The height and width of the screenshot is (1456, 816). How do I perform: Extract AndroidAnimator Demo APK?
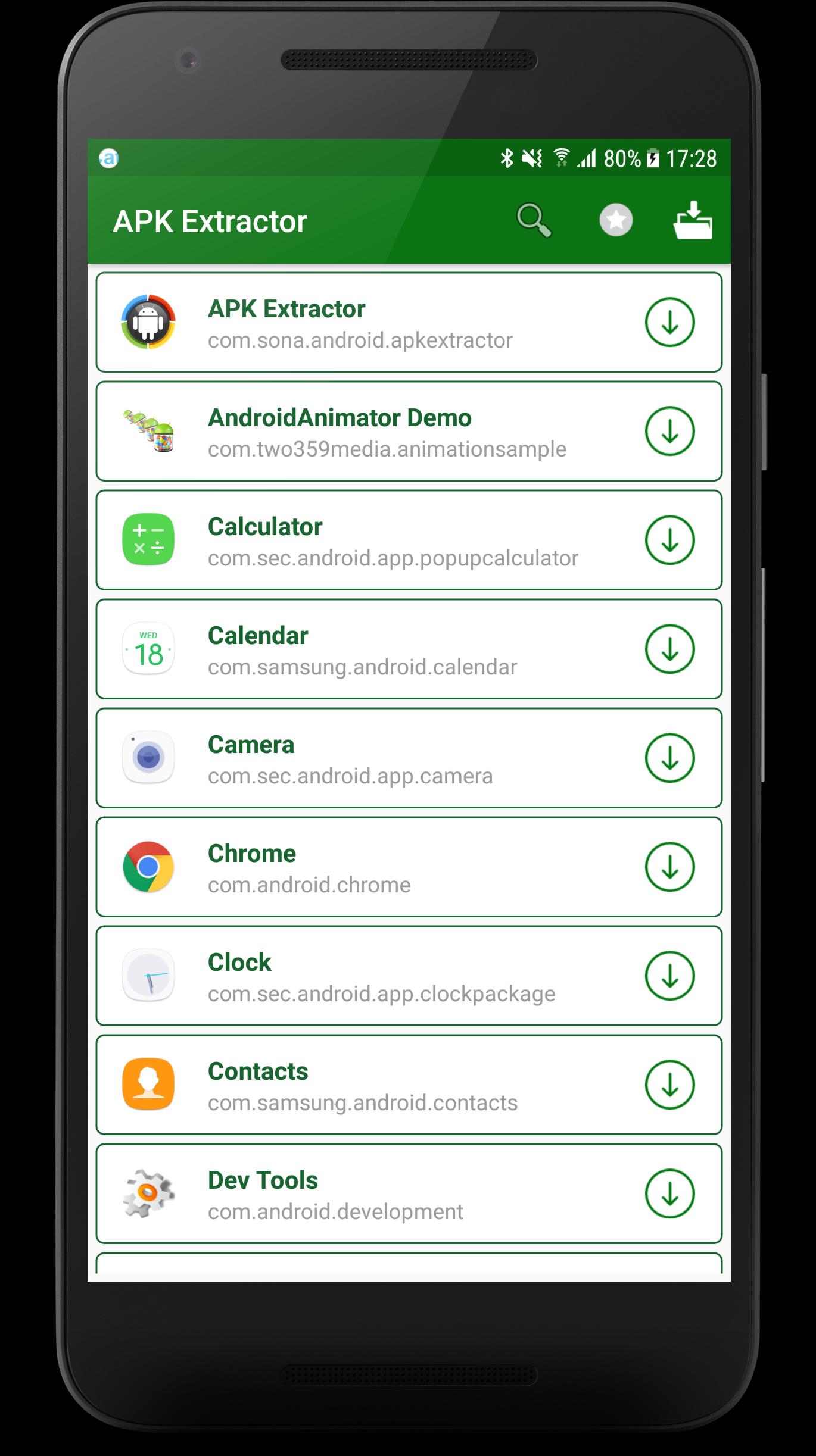point(669,431)
